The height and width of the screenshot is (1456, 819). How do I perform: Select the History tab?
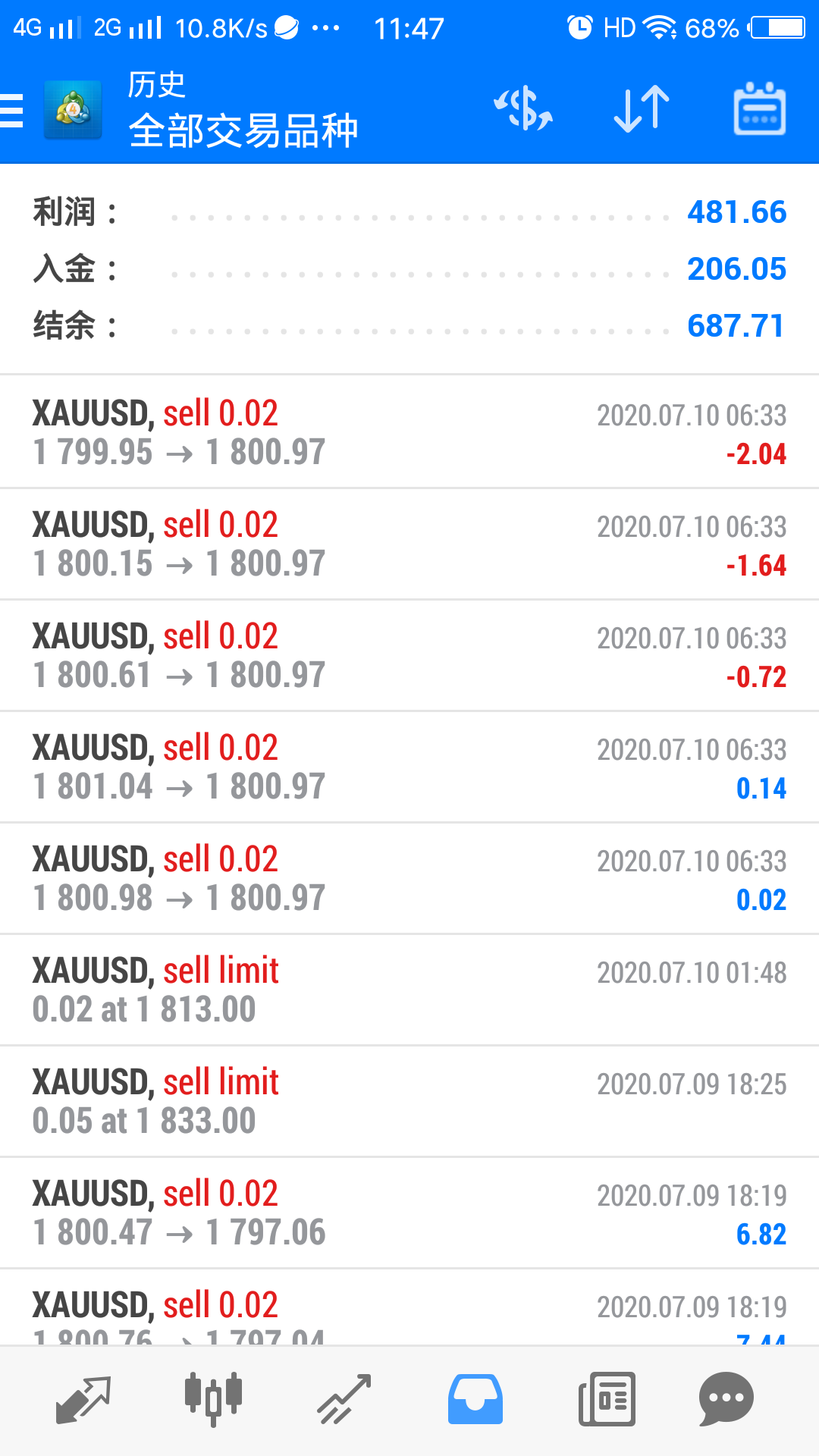tap(475, 1399)
